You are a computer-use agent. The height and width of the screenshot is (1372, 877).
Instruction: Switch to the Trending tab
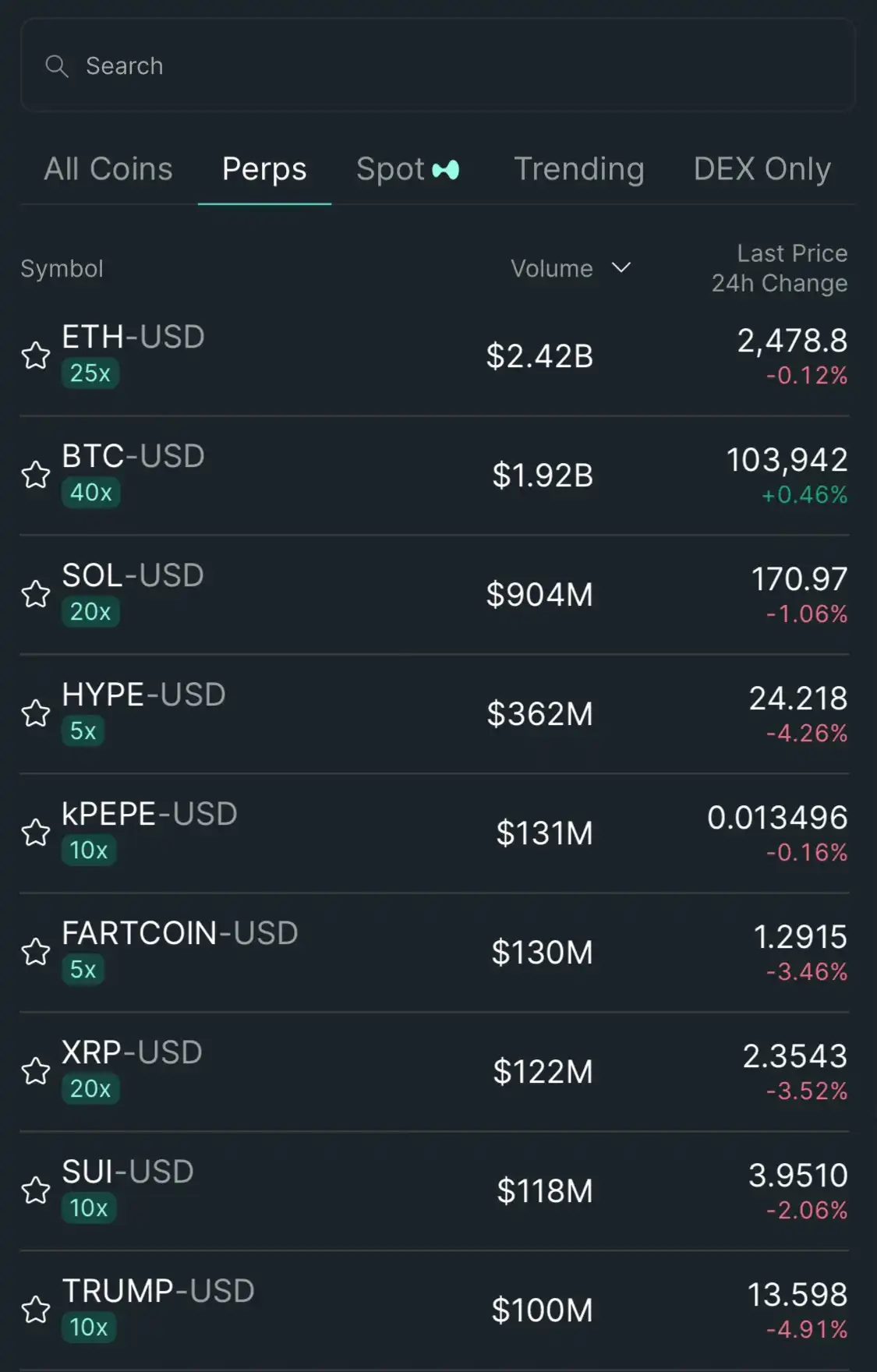578,168
